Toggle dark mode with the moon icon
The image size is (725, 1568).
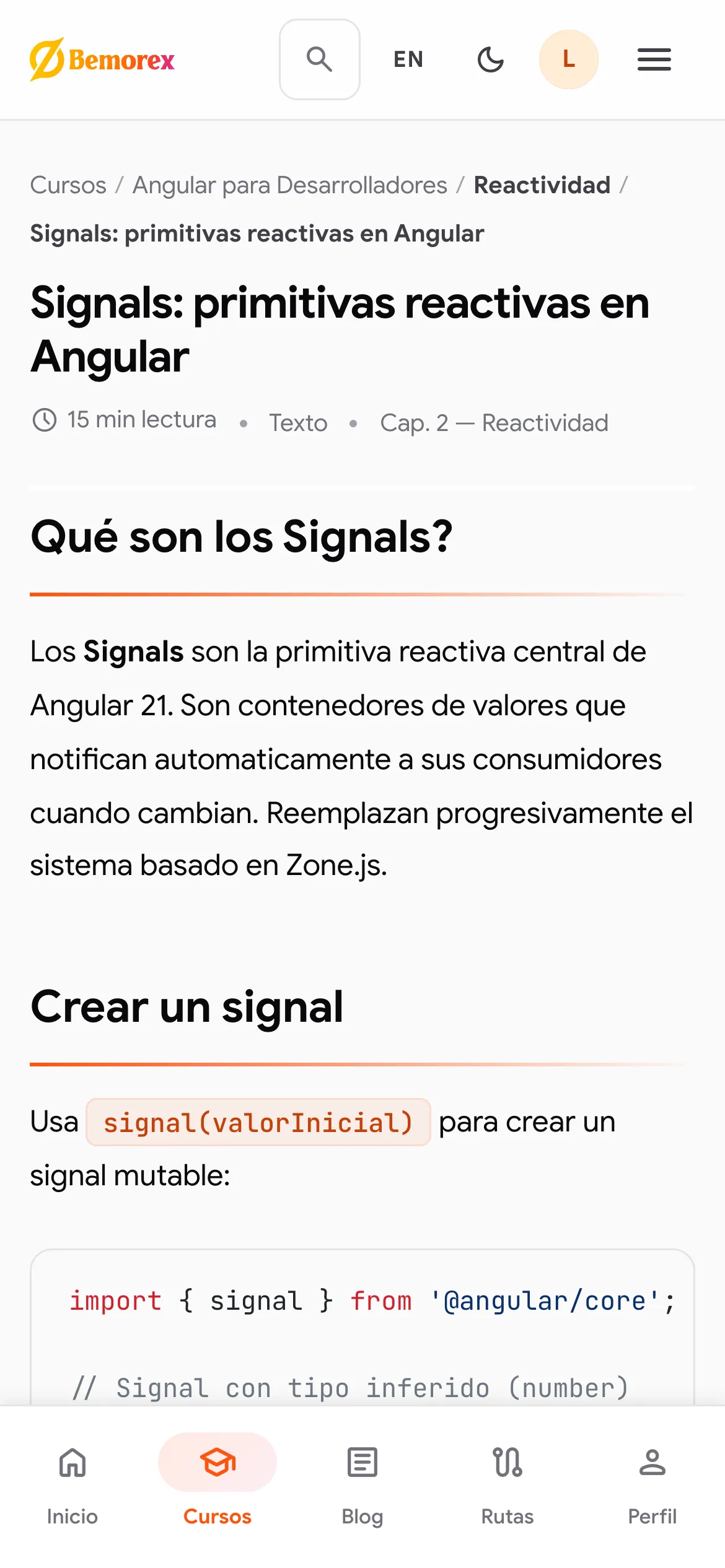coord(490,59)
